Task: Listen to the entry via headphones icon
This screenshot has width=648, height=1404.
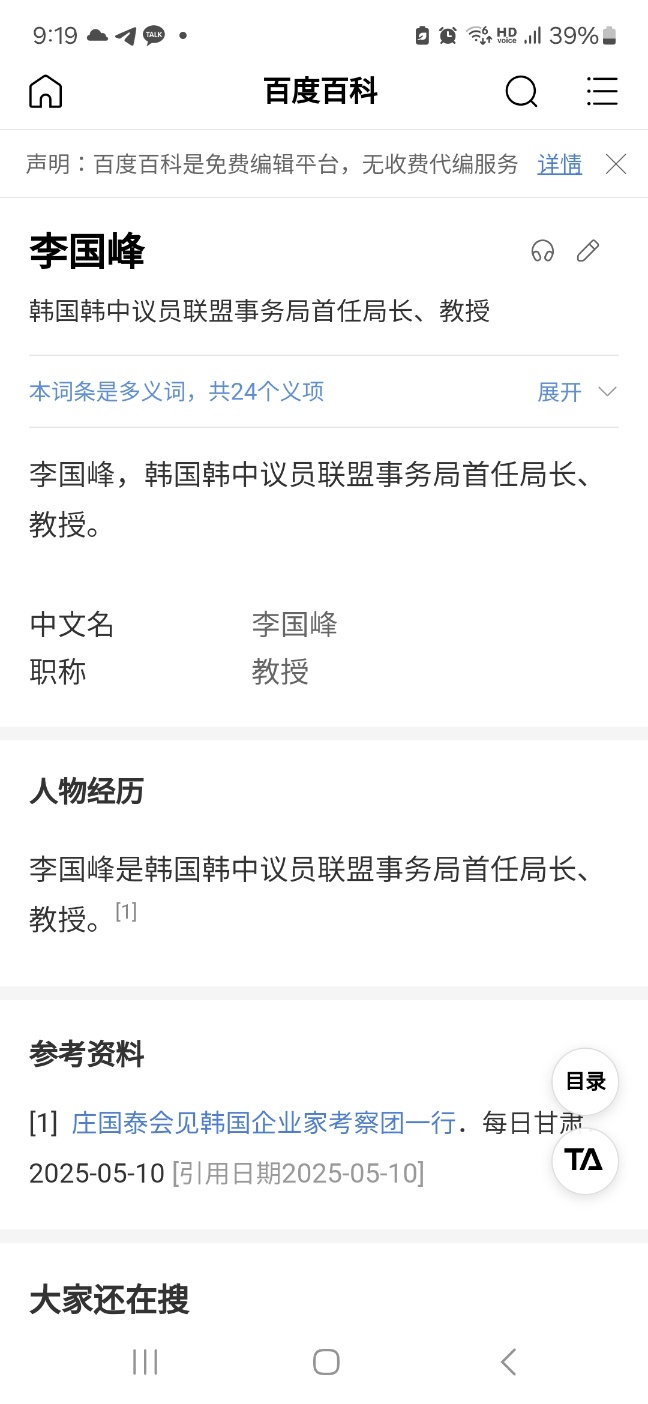Action: (x=543, y=251)
